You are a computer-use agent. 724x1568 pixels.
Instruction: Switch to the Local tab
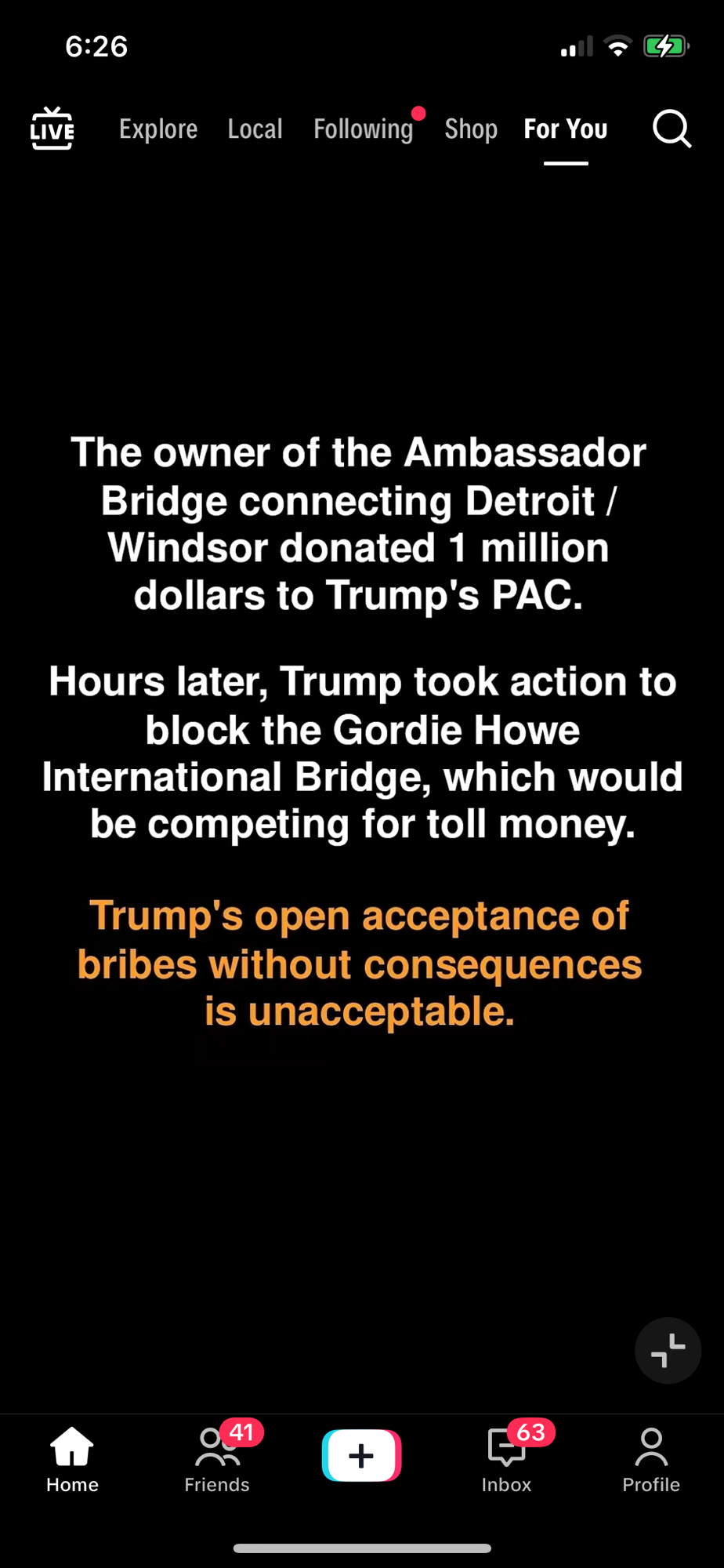[x=255, y=129]
